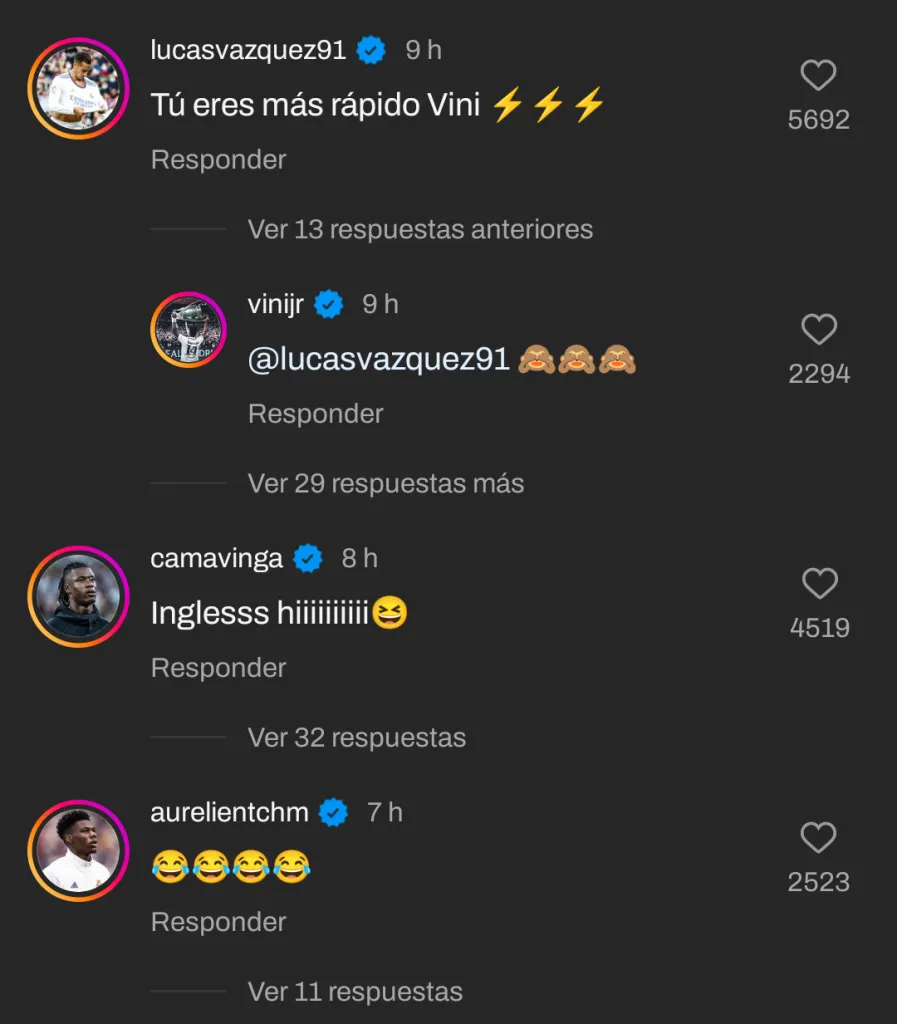The image size is (897, 1024).
Task: Open the vinijr username
Action: (x=275, y=304)
